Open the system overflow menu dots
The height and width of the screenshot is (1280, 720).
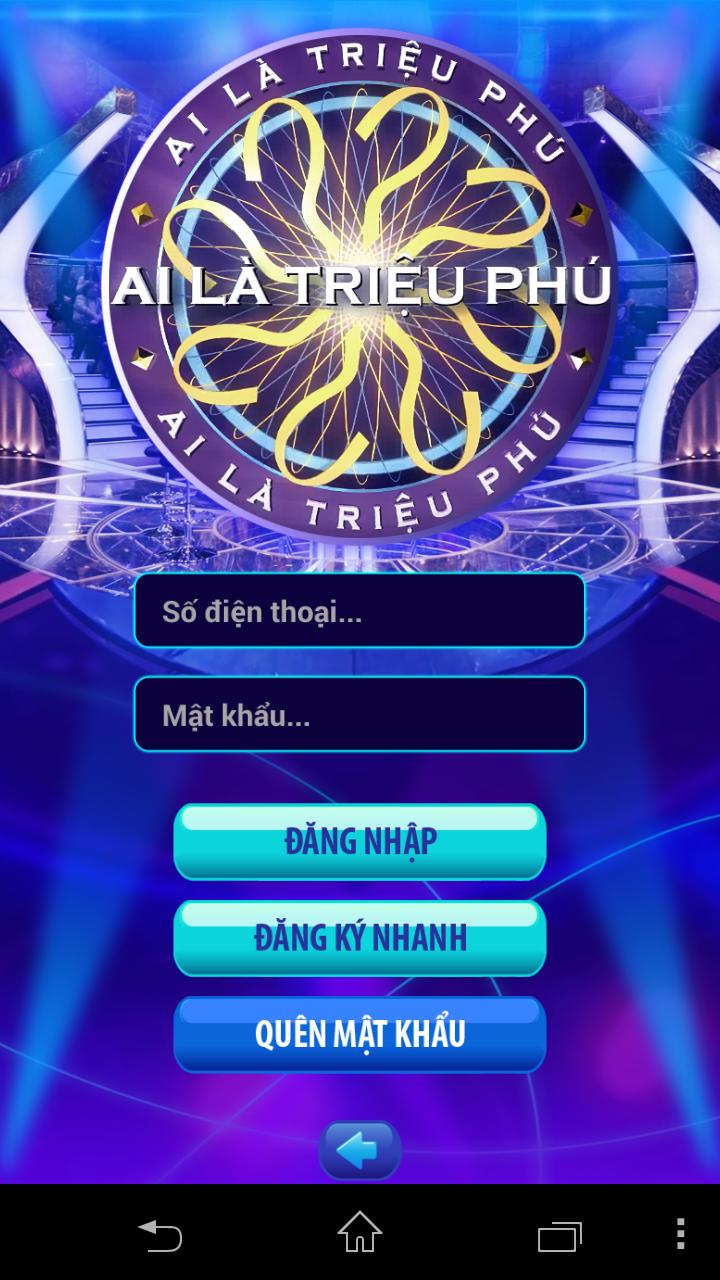click(681, 1233)
